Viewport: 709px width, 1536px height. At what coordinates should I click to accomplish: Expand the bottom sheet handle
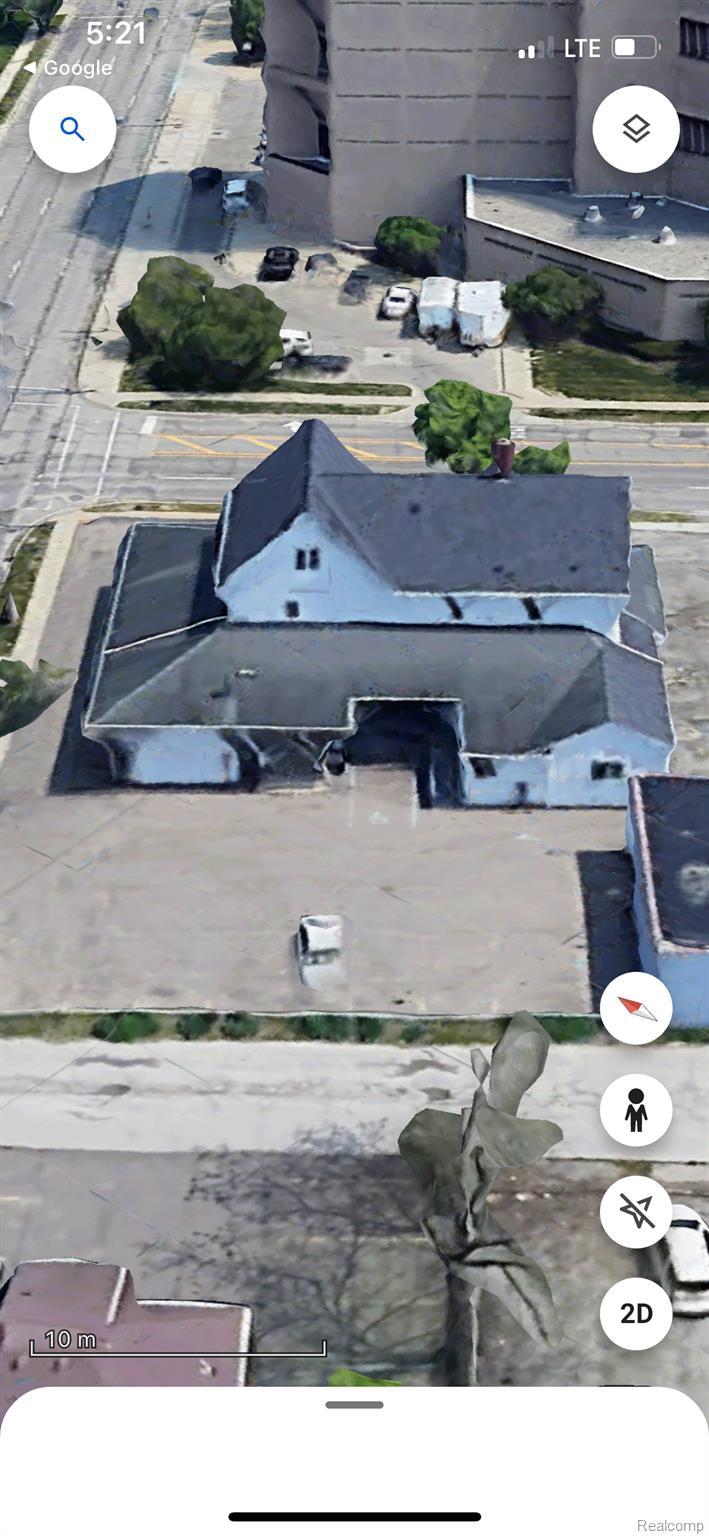(354, 1404)
